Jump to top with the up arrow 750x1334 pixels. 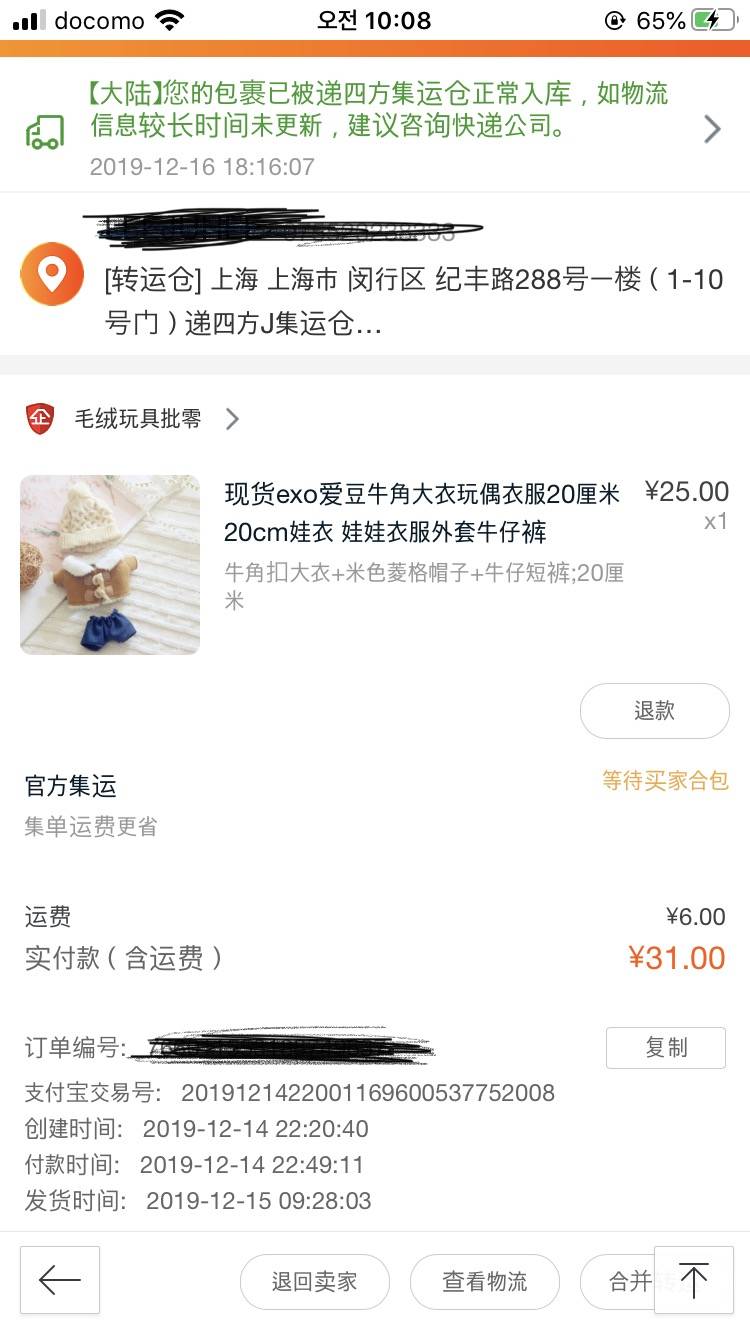693,1280
